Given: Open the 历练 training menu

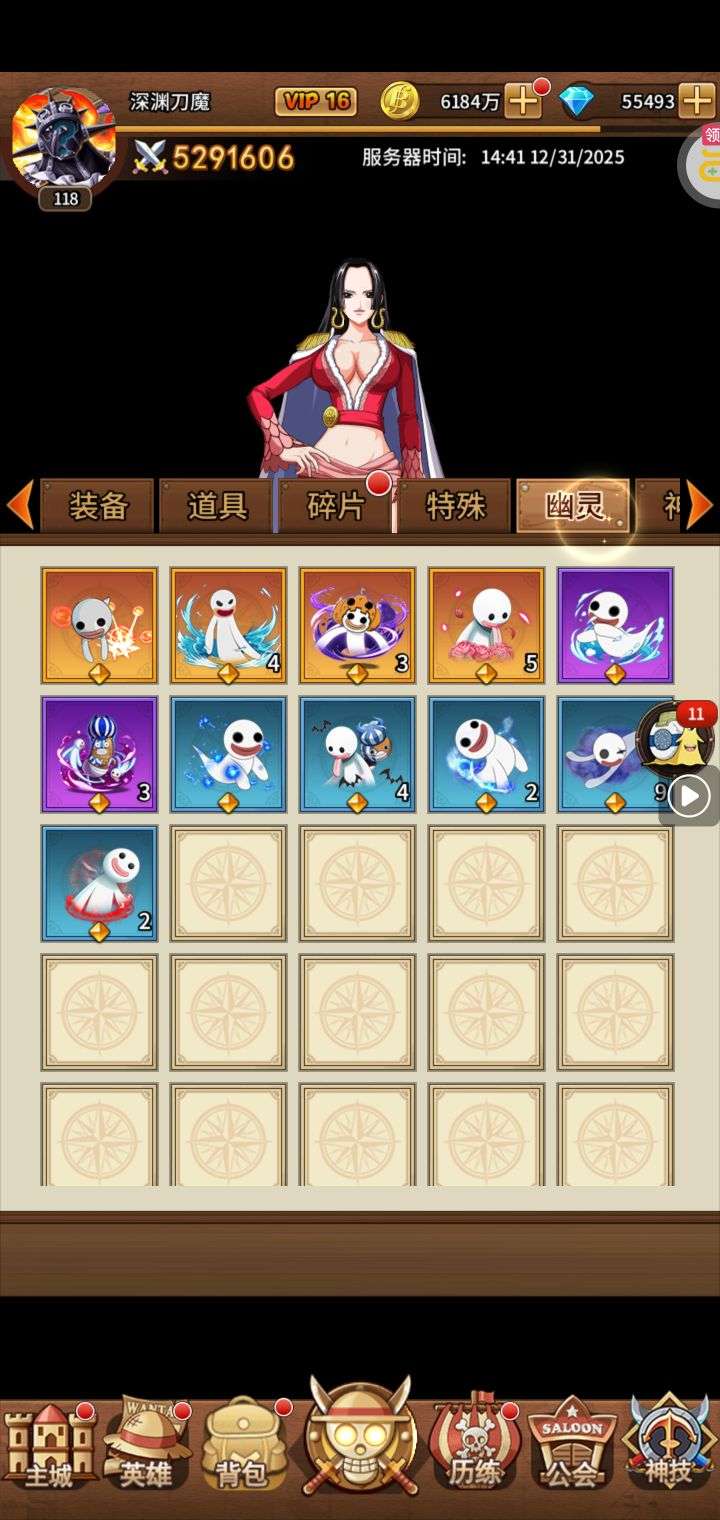Looking at the screenshot, I should tap(474, 1446).
